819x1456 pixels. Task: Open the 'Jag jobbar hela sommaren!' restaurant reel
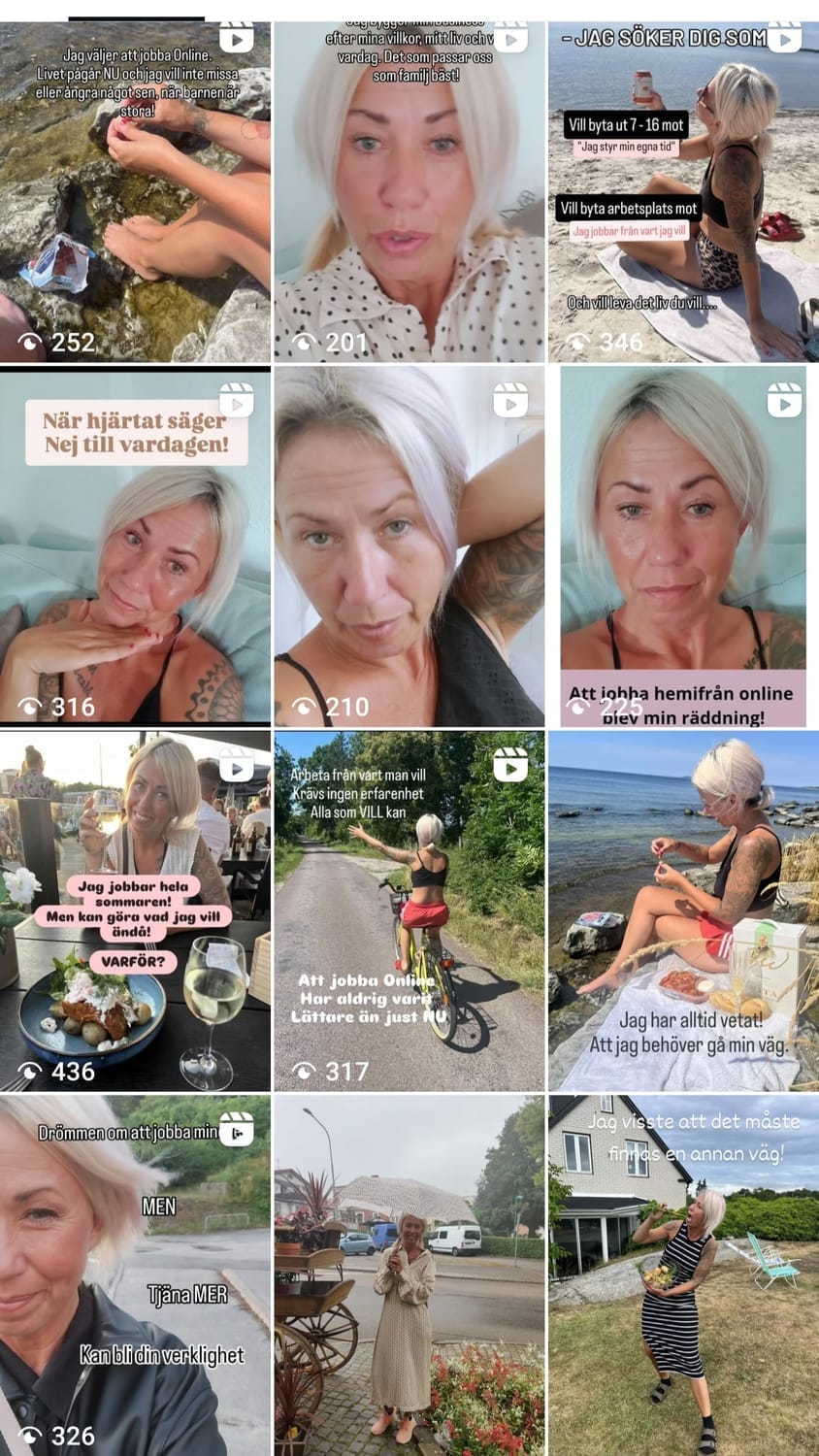[135, 910]
